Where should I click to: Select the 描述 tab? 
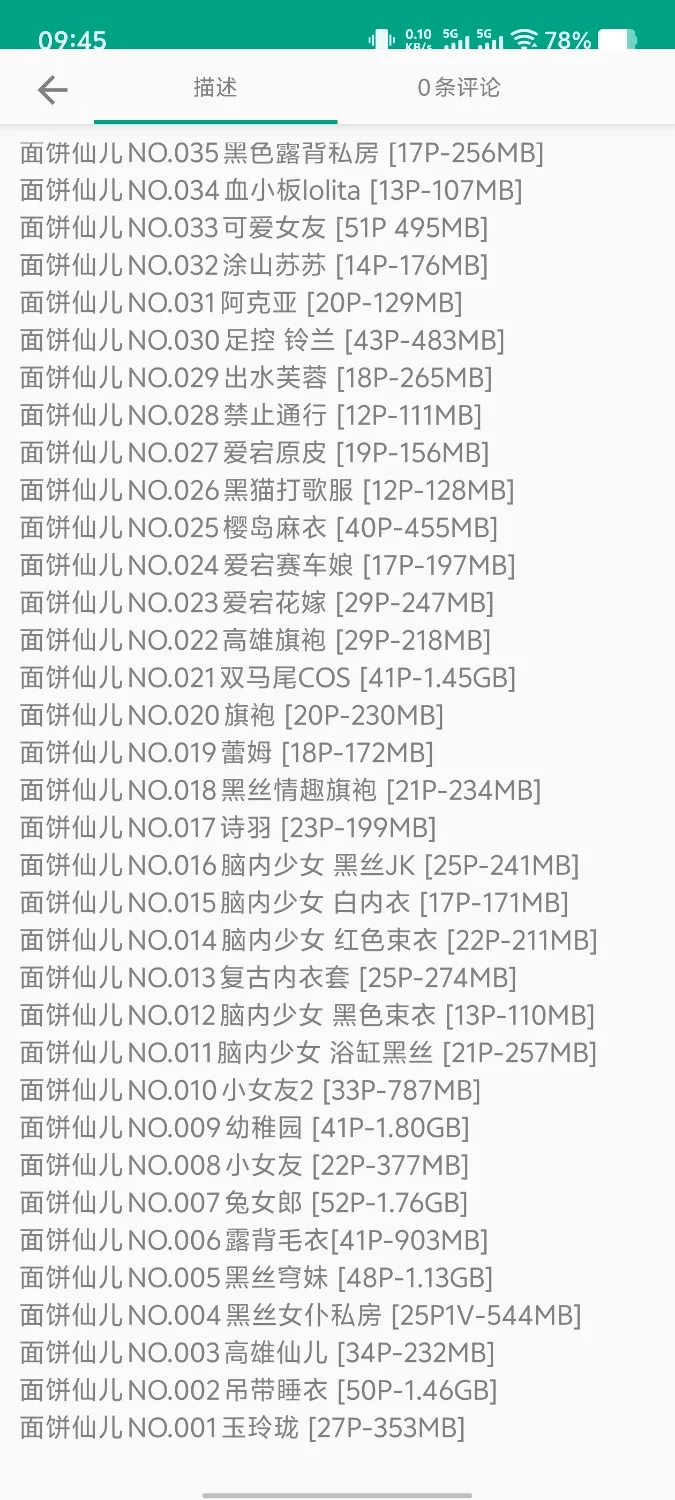(215, 88)
